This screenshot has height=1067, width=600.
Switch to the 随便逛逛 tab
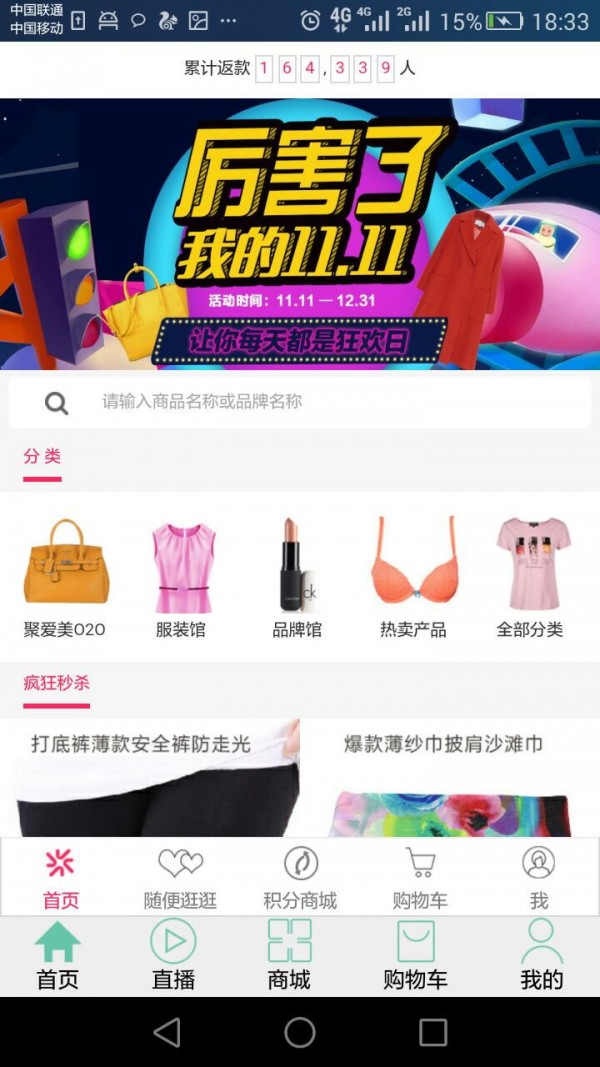tap(180, 878)
